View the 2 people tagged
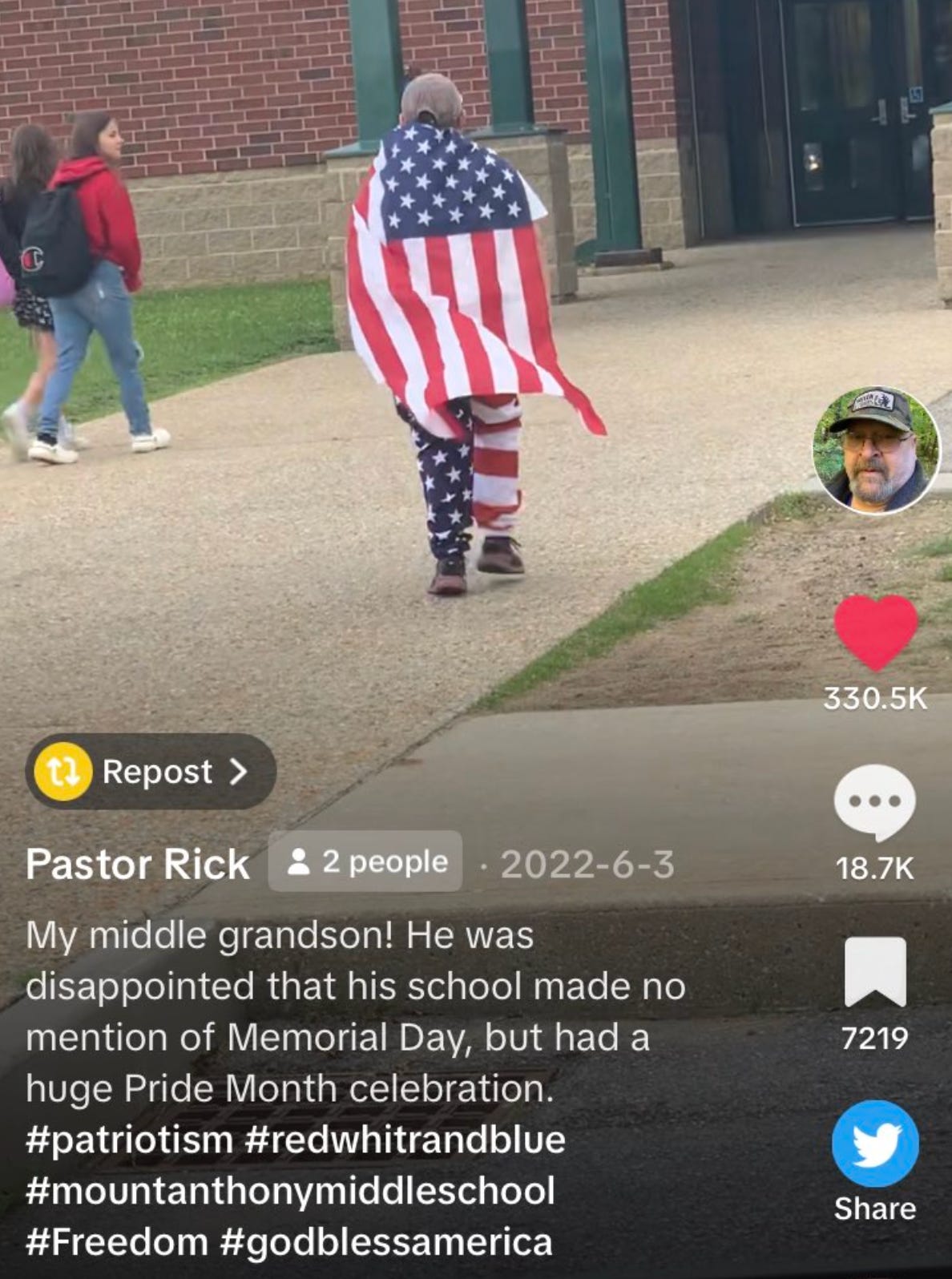952x1279 pixels. point(365,861)
